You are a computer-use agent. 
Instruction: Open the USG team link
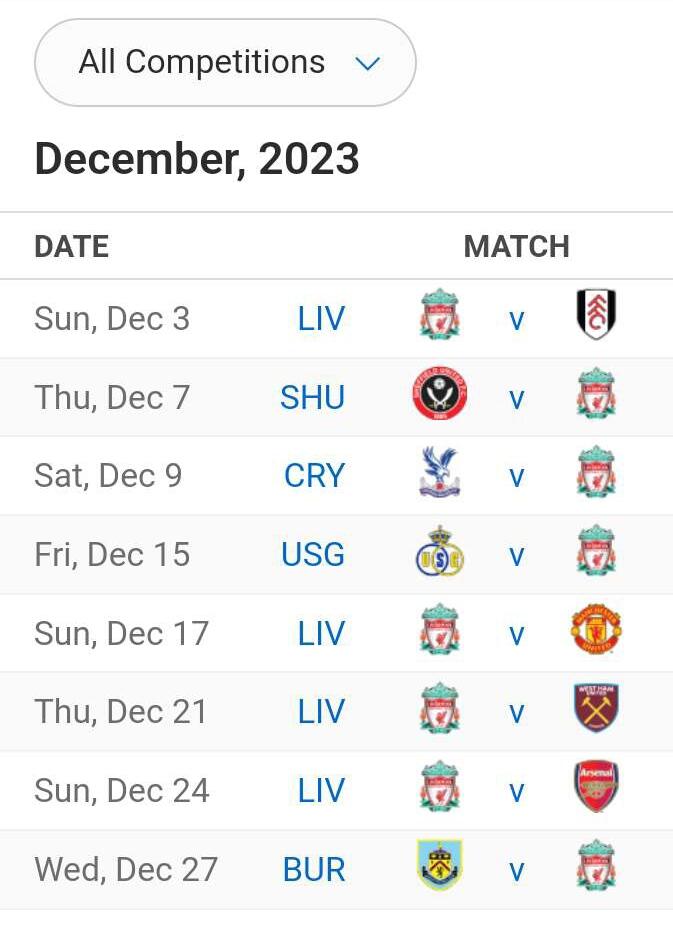pos(313,554)
